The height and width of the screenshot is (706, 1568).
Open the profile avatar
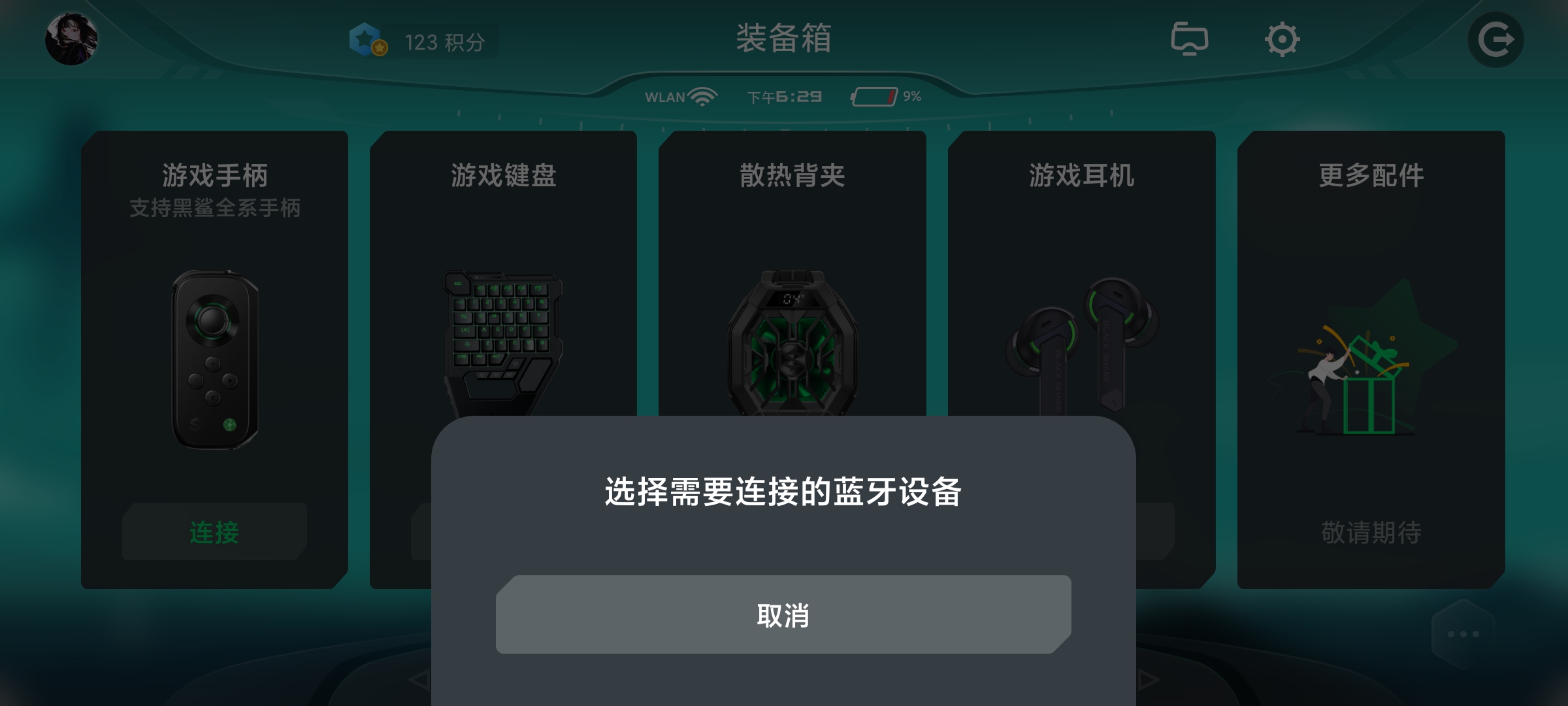tap(71, 39)
